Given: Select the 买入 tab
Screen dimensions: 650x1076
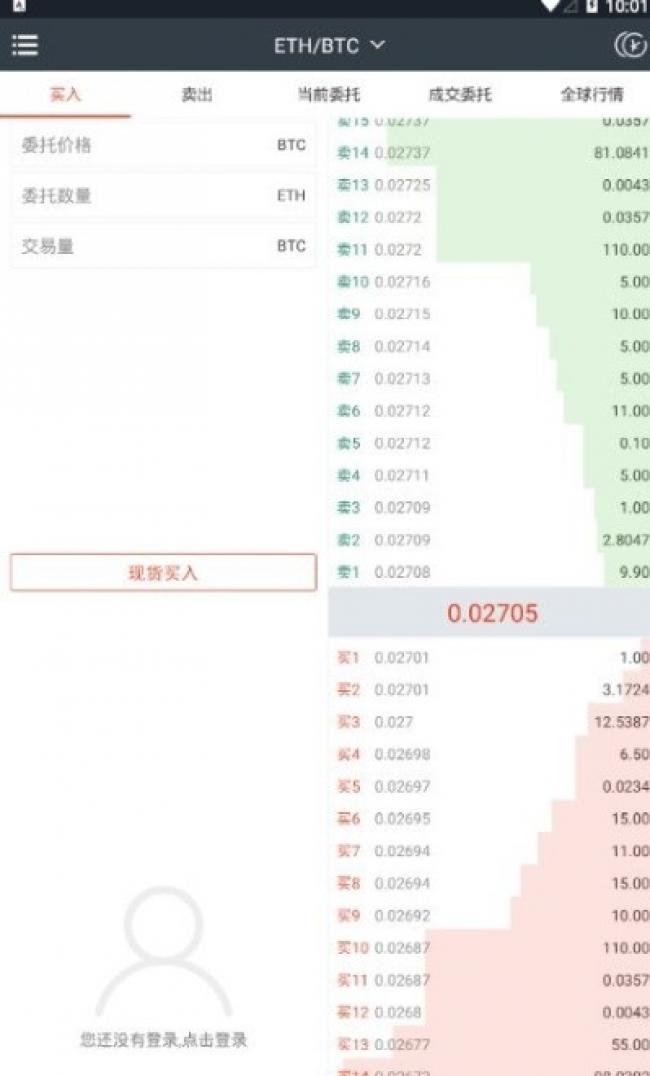Looking at the screenshot, I should [x=65, y=96].
